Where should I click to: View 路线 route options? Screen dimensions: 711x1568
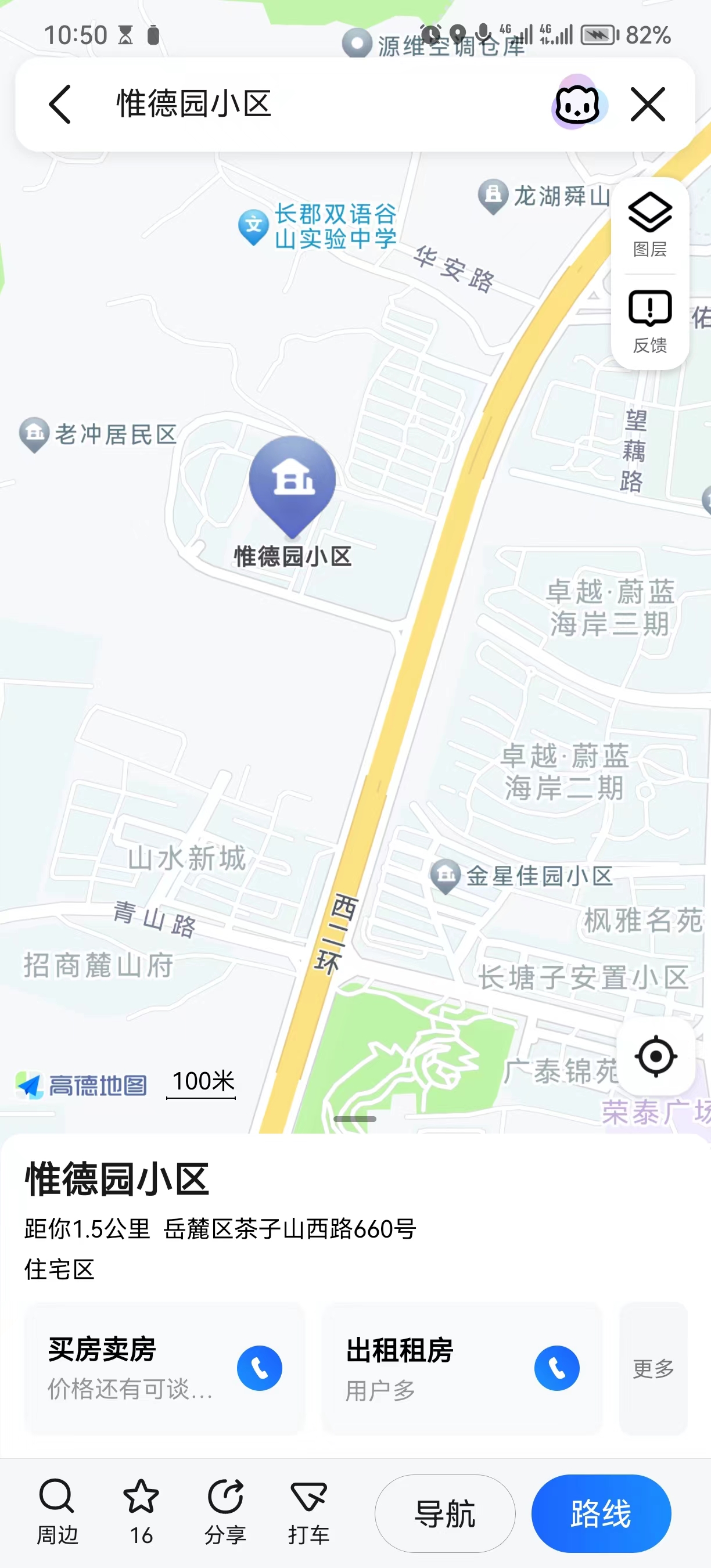(601, 1513)
